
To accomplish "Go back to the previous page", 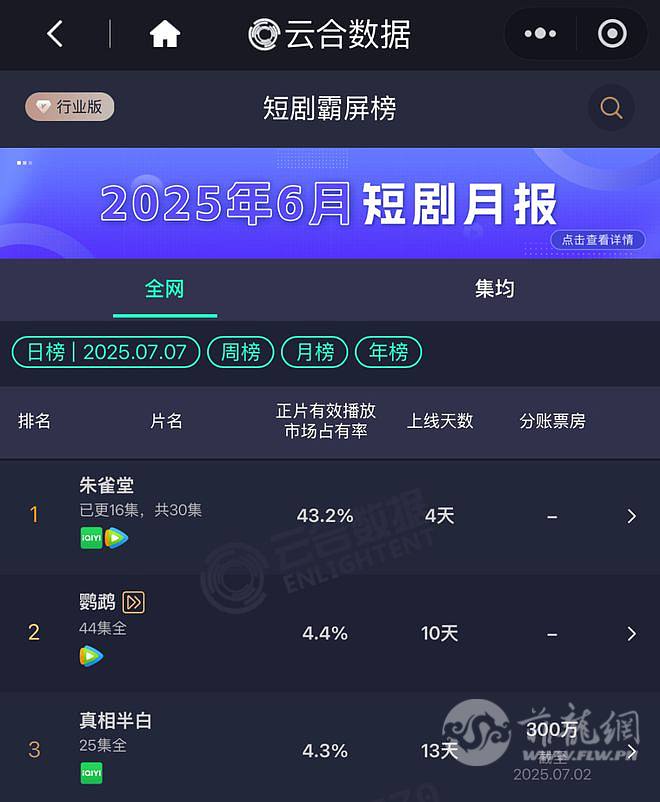I will tap(55, 34).
